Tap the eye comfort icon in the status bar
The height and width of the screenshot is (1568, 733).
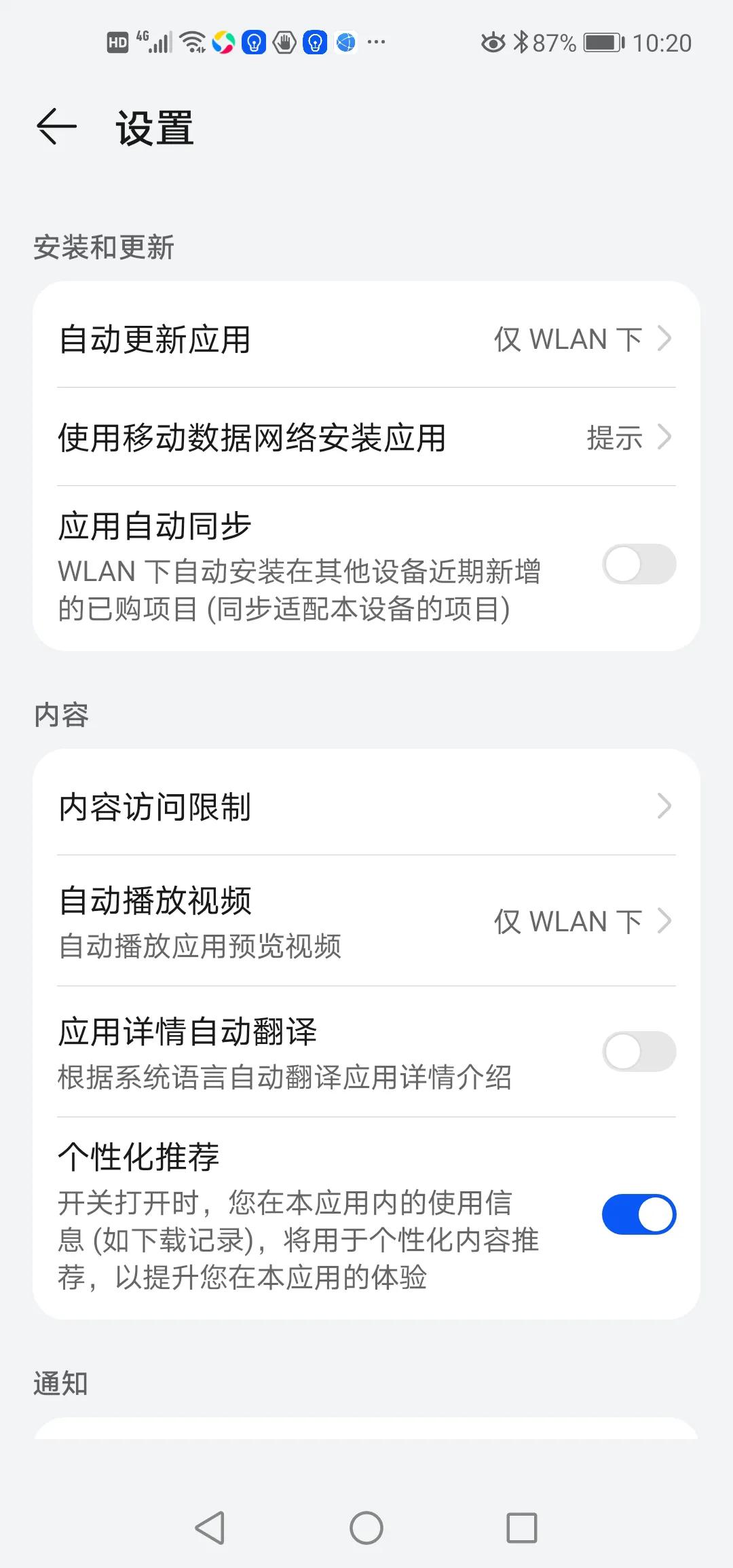click(493, 42)
